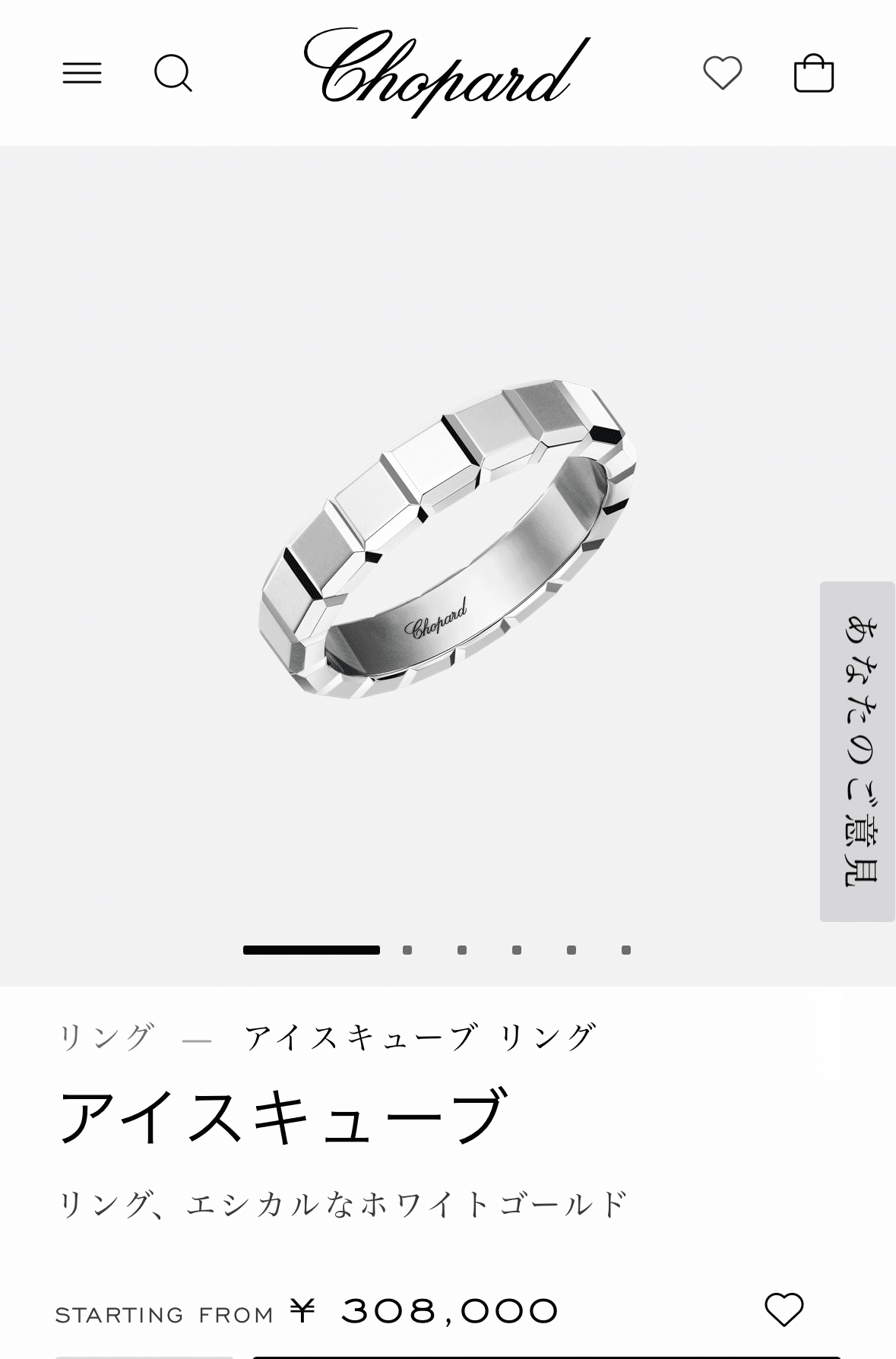This screenshot has height=1359, width=896.
Task: Jump to the last image indicator dot
Action: coord(626,950)
